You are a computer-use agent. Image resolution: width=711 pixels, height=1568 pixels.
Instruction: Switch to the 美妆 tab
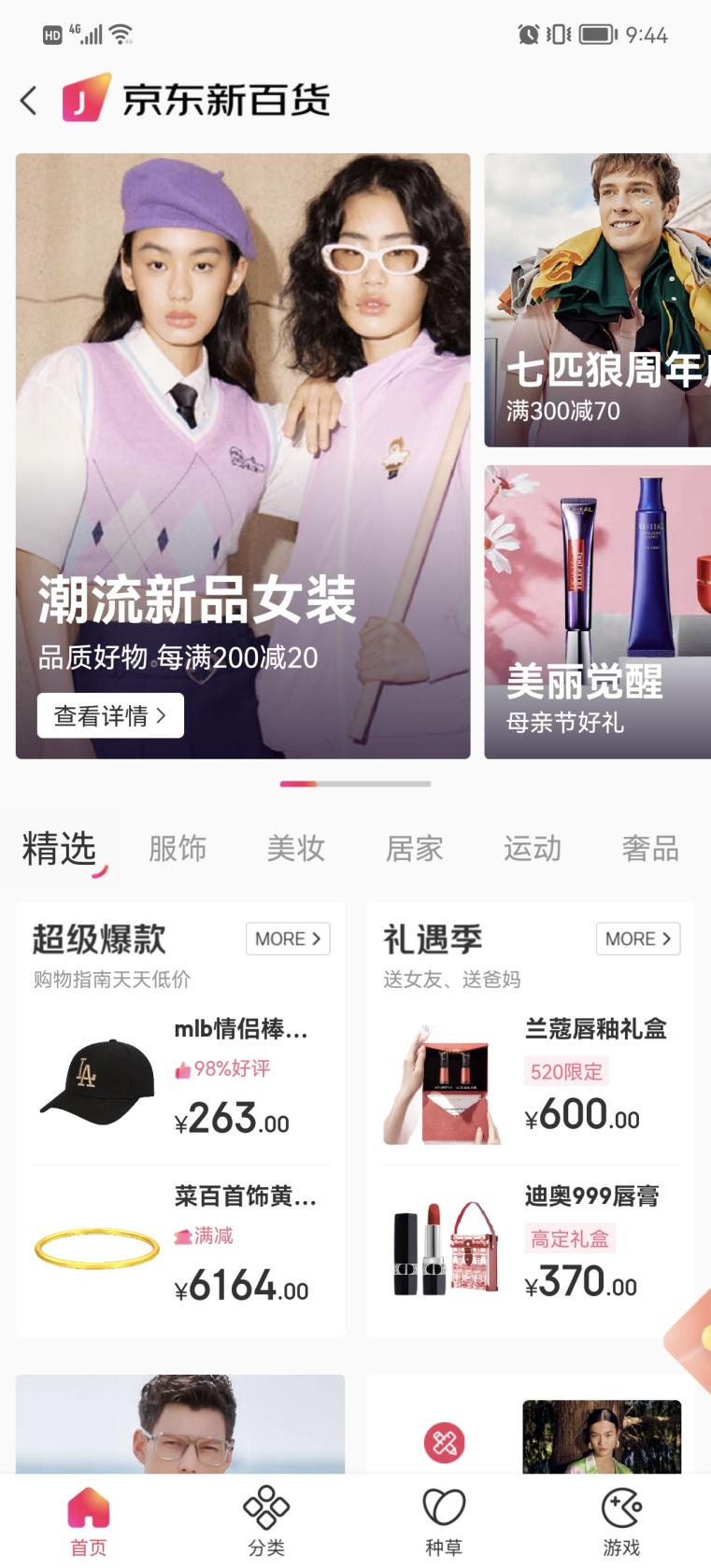coord(296,849)
